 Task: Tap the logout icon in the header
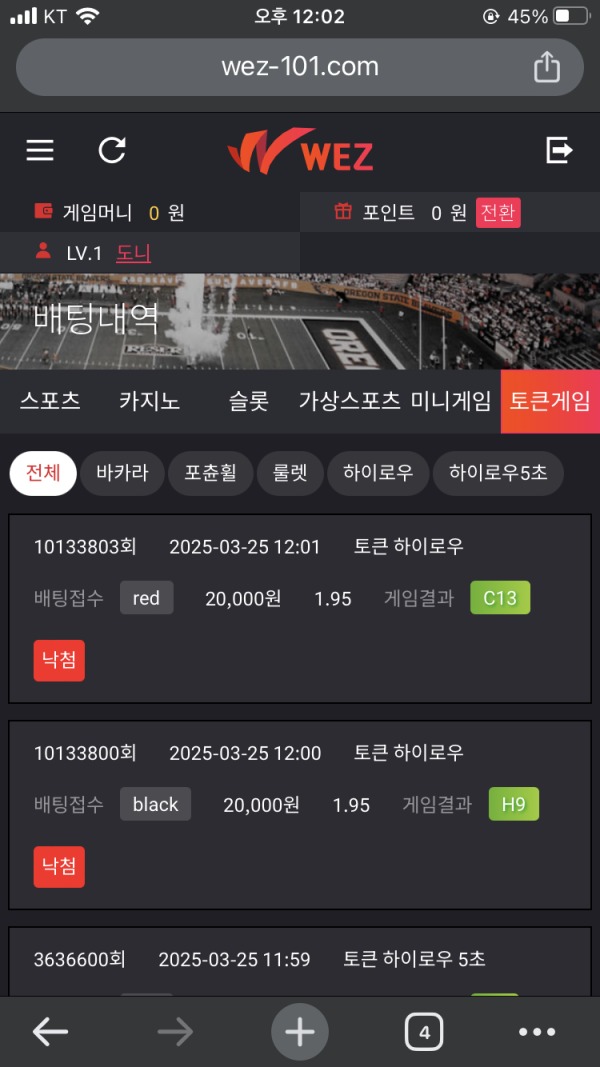click(559, 150)
